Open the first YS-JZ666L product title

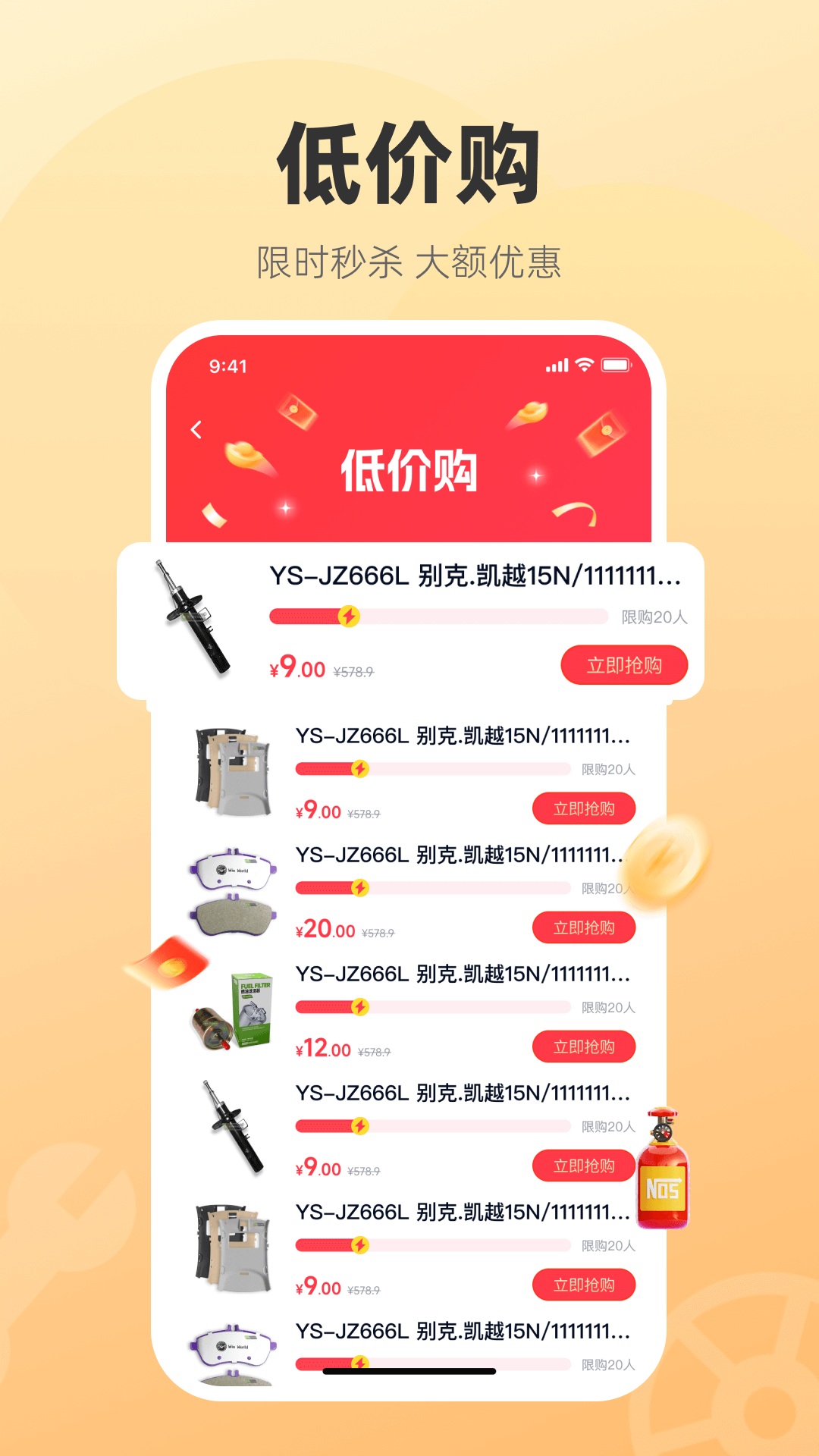(476, 576)
